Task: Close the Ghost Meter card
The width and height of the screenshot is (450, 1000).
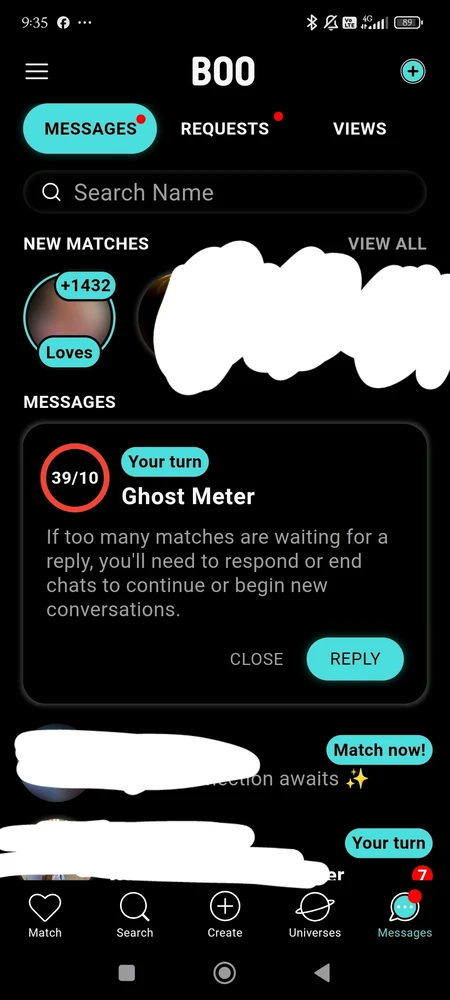Action: pyautogui.click(x=256, y=659)
